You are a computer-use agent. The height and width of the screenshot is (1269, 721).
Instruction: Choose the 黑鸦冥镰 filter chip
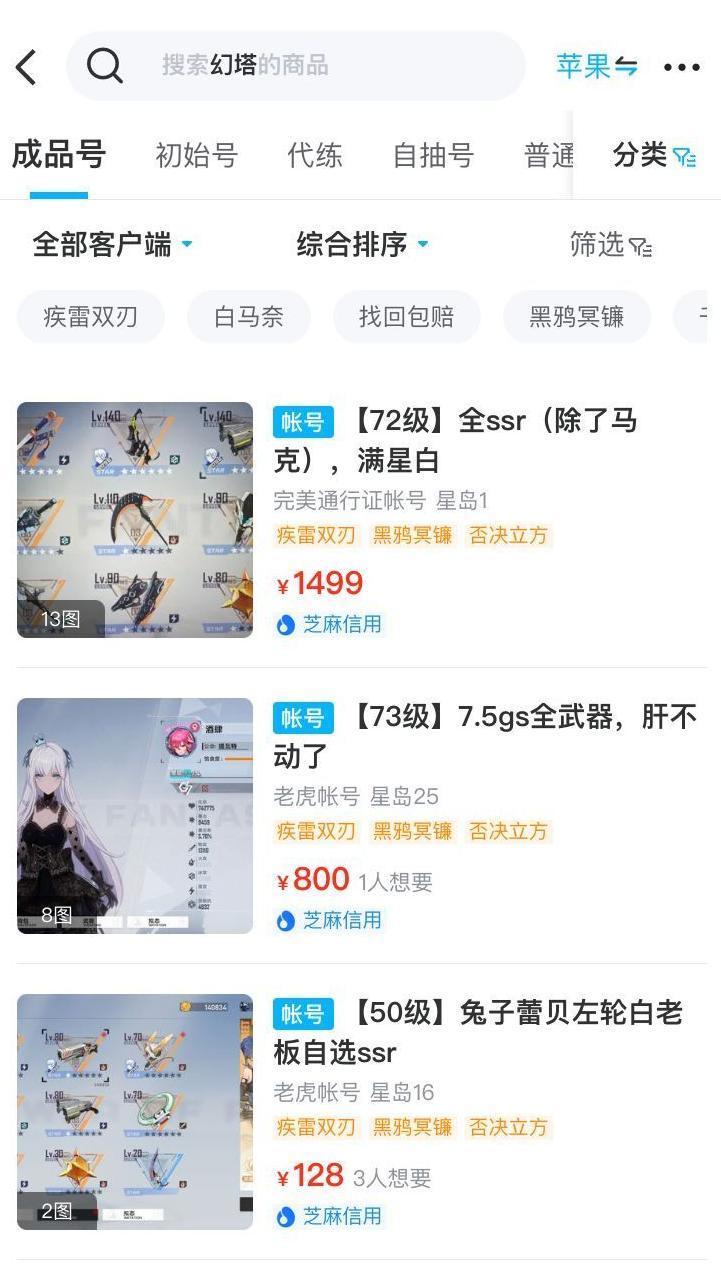tap(577, 317)
